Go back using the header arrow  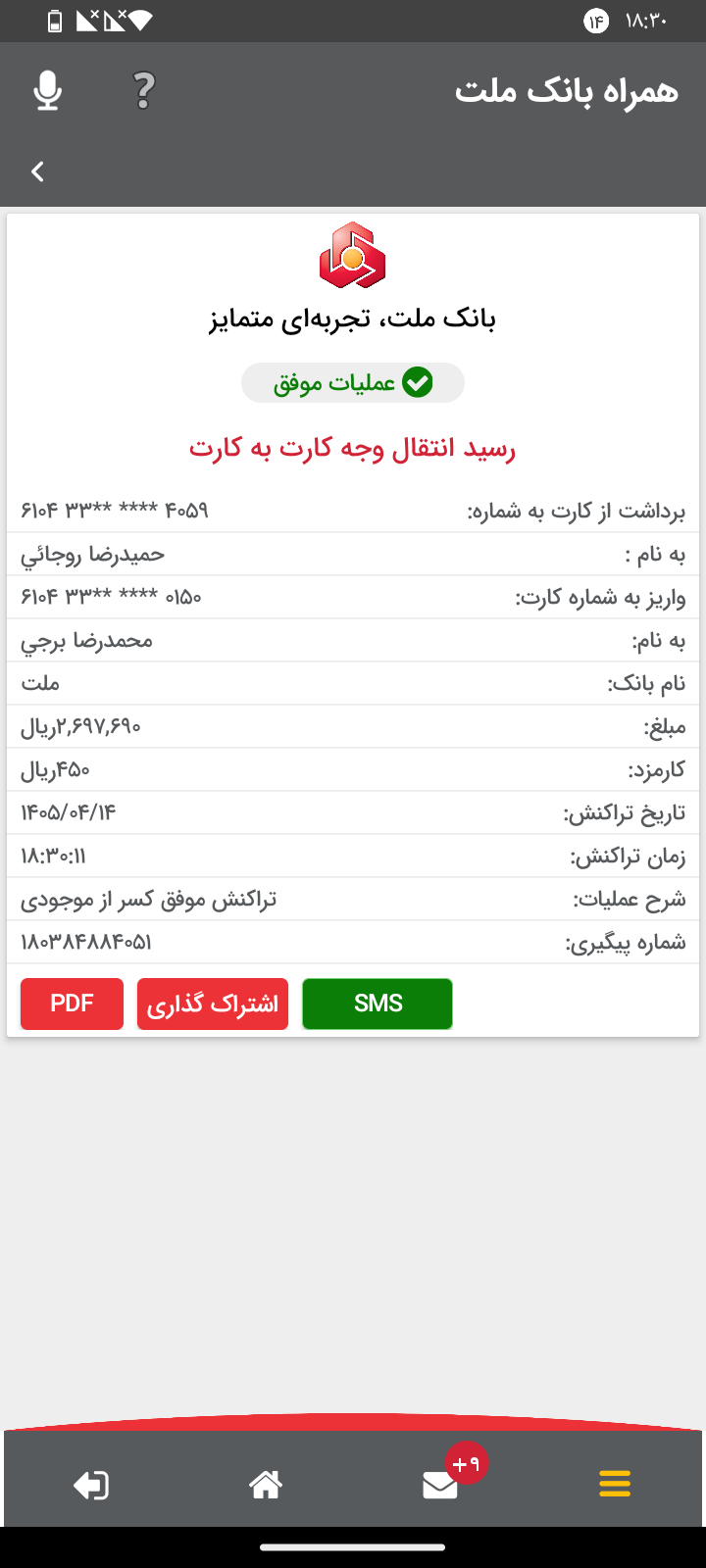click(x=37, y=171)
